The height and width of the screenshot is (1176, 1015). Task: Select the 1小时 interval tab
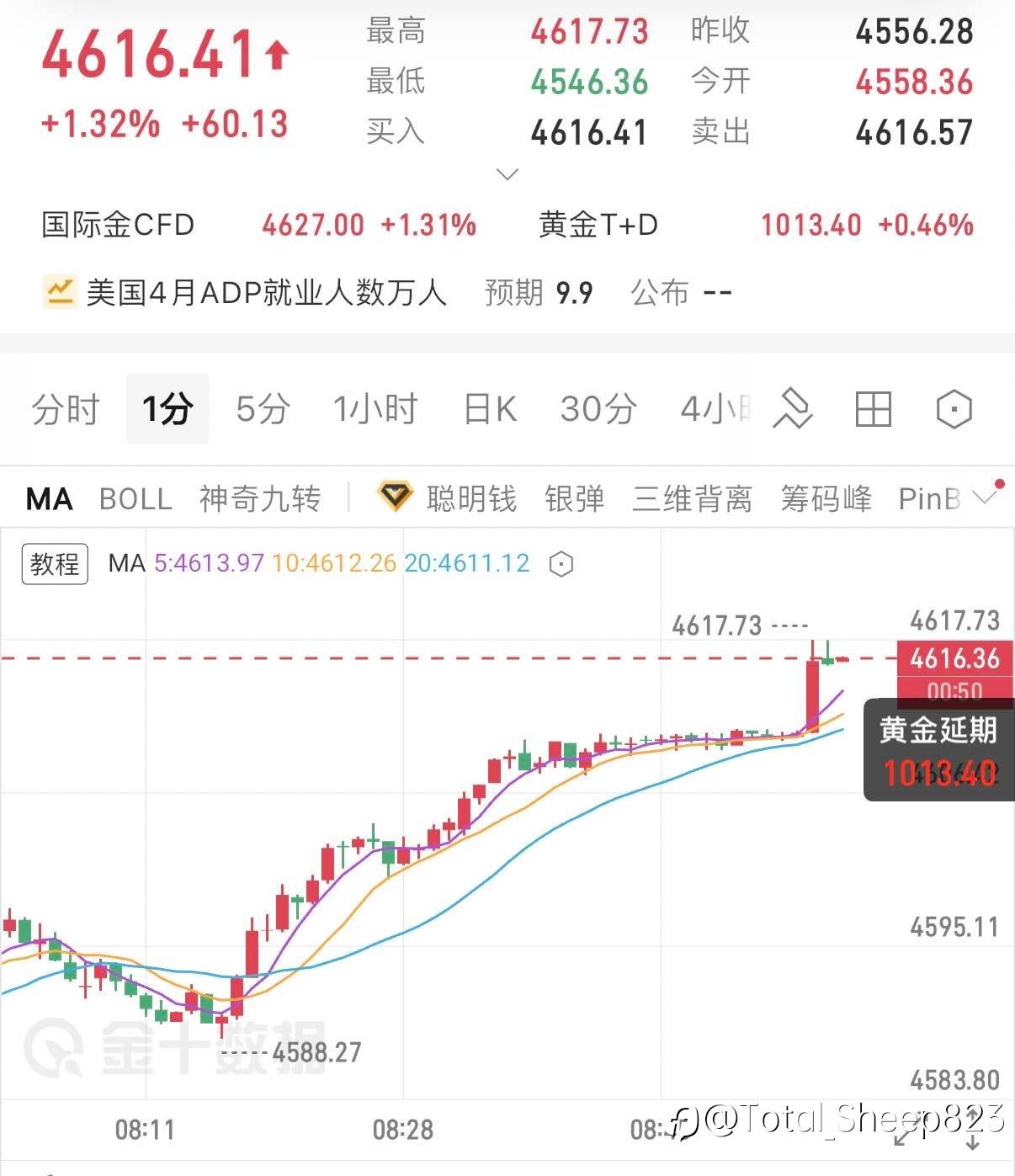[x=376, y=409]
